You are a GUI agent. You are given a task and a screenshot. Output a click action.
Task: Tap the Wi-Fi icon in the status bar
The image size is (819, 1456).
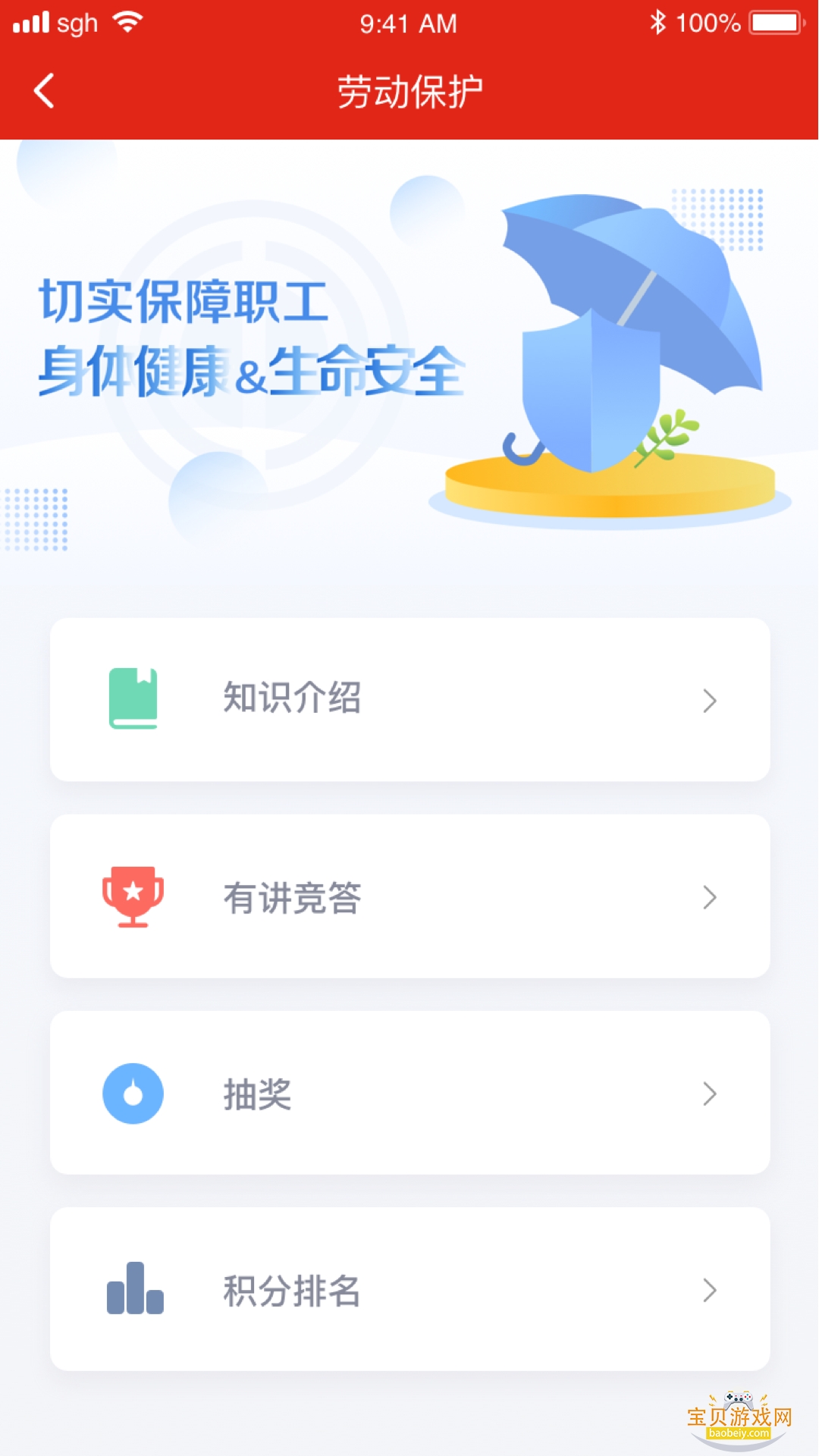tap(129, 21)
